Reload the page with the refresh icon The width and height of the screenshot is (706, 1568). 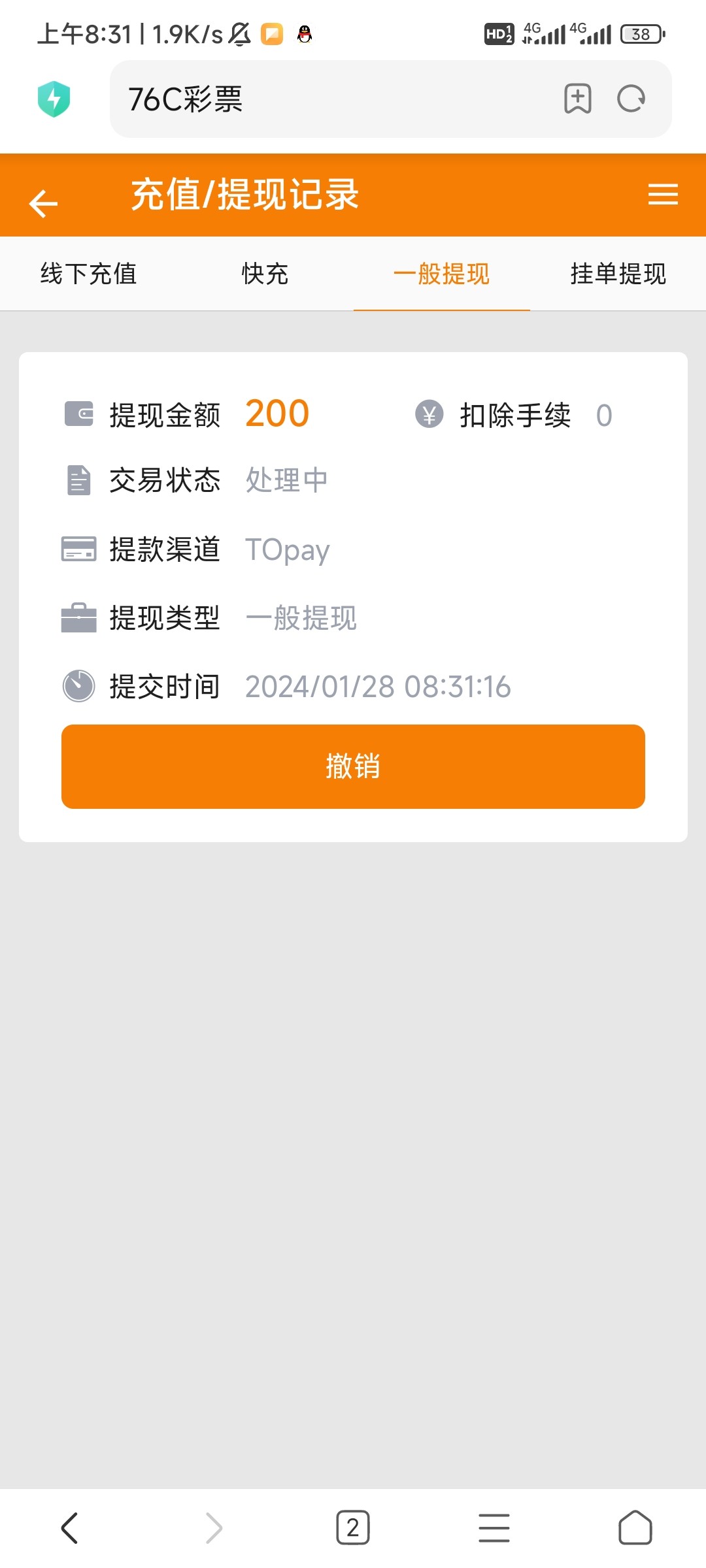click(x=631, y=99)
